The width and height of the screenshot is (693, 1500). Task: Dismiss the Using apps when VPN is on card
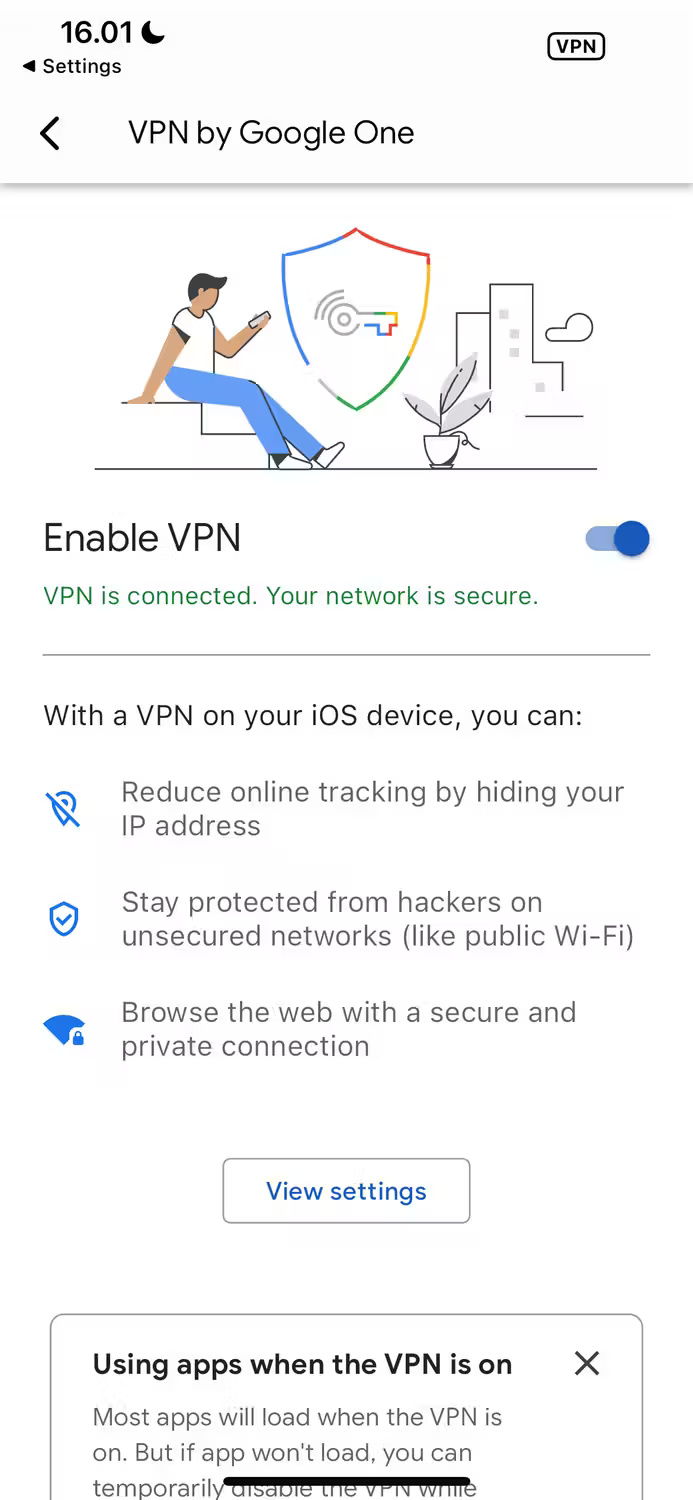point(587,1363)
